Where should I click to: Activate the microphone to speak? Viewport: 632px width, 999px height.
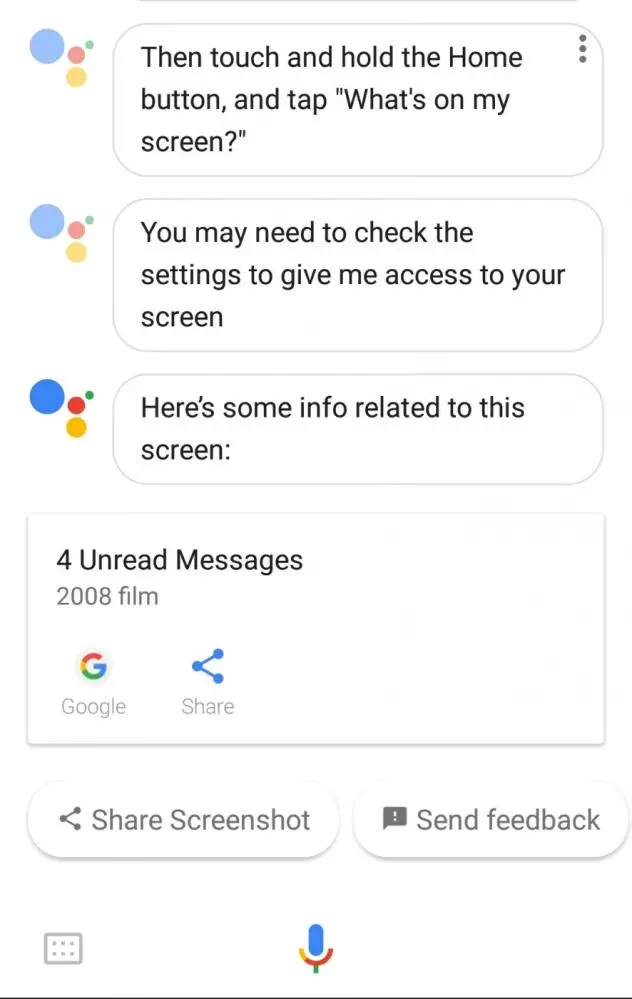point(316,948)
